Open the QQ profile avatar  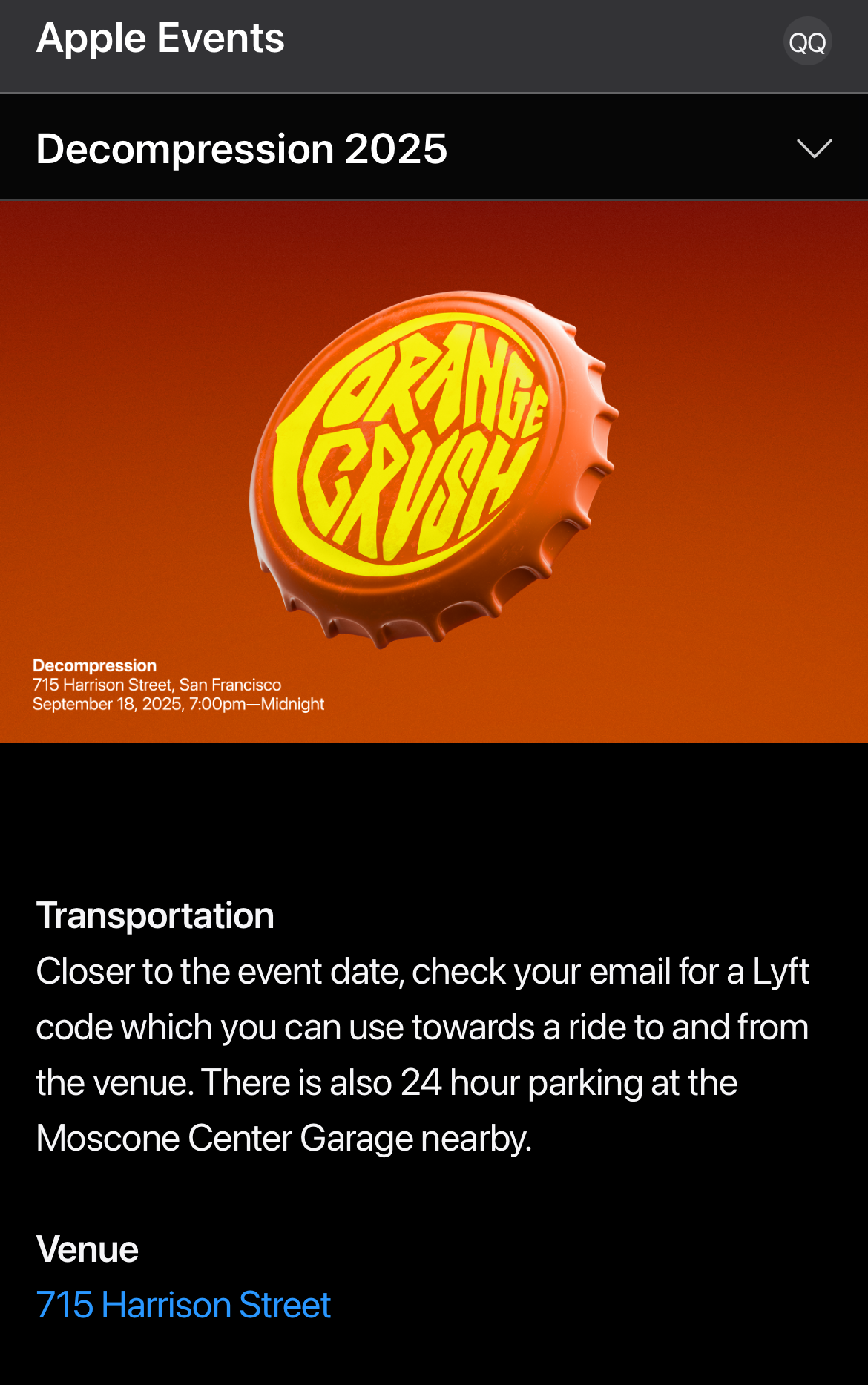point(807,42)
